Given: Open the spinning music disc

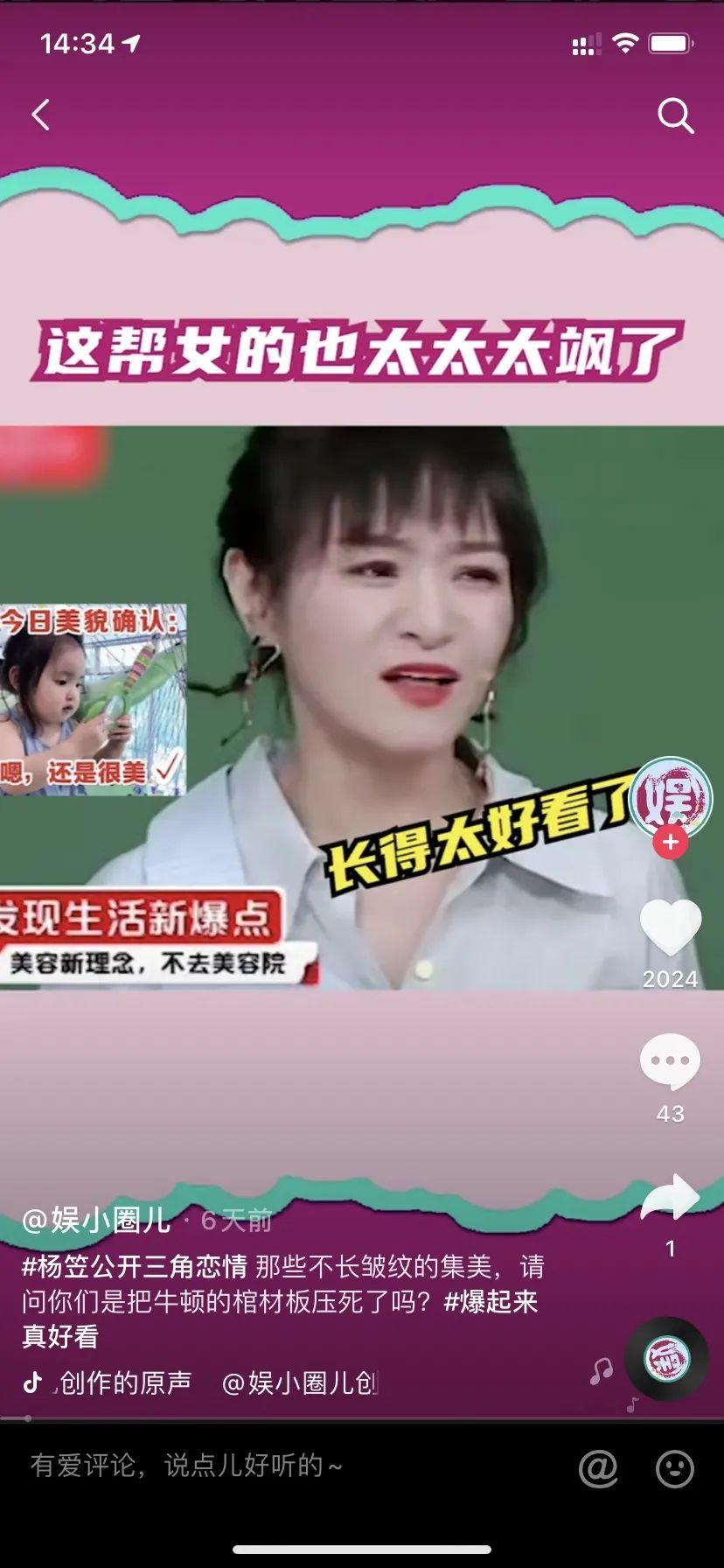Looking at the screenshot, I should [x=666, y=1359].
